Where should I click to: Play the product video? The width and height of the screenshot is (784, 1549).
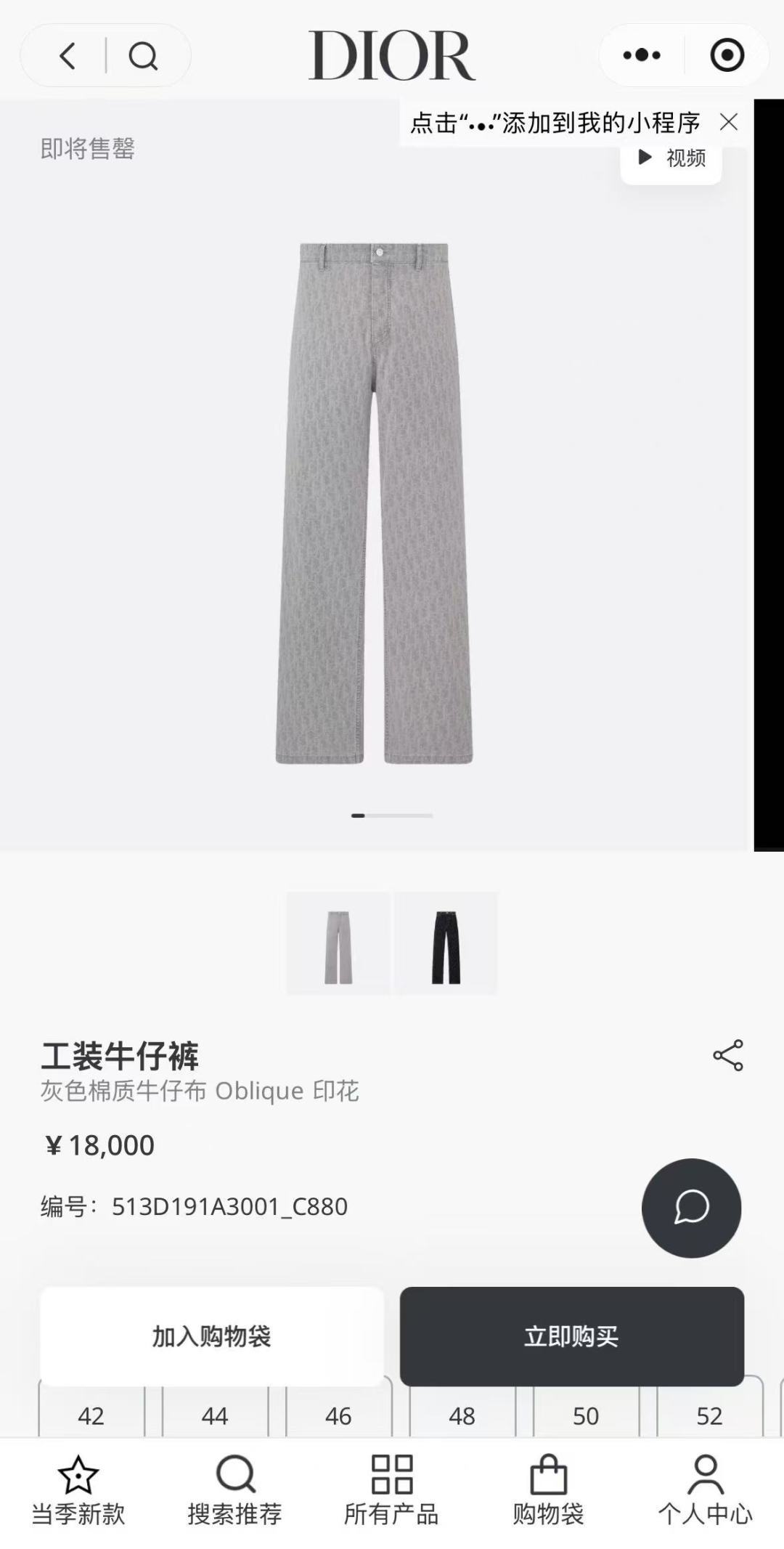(671, 158)
